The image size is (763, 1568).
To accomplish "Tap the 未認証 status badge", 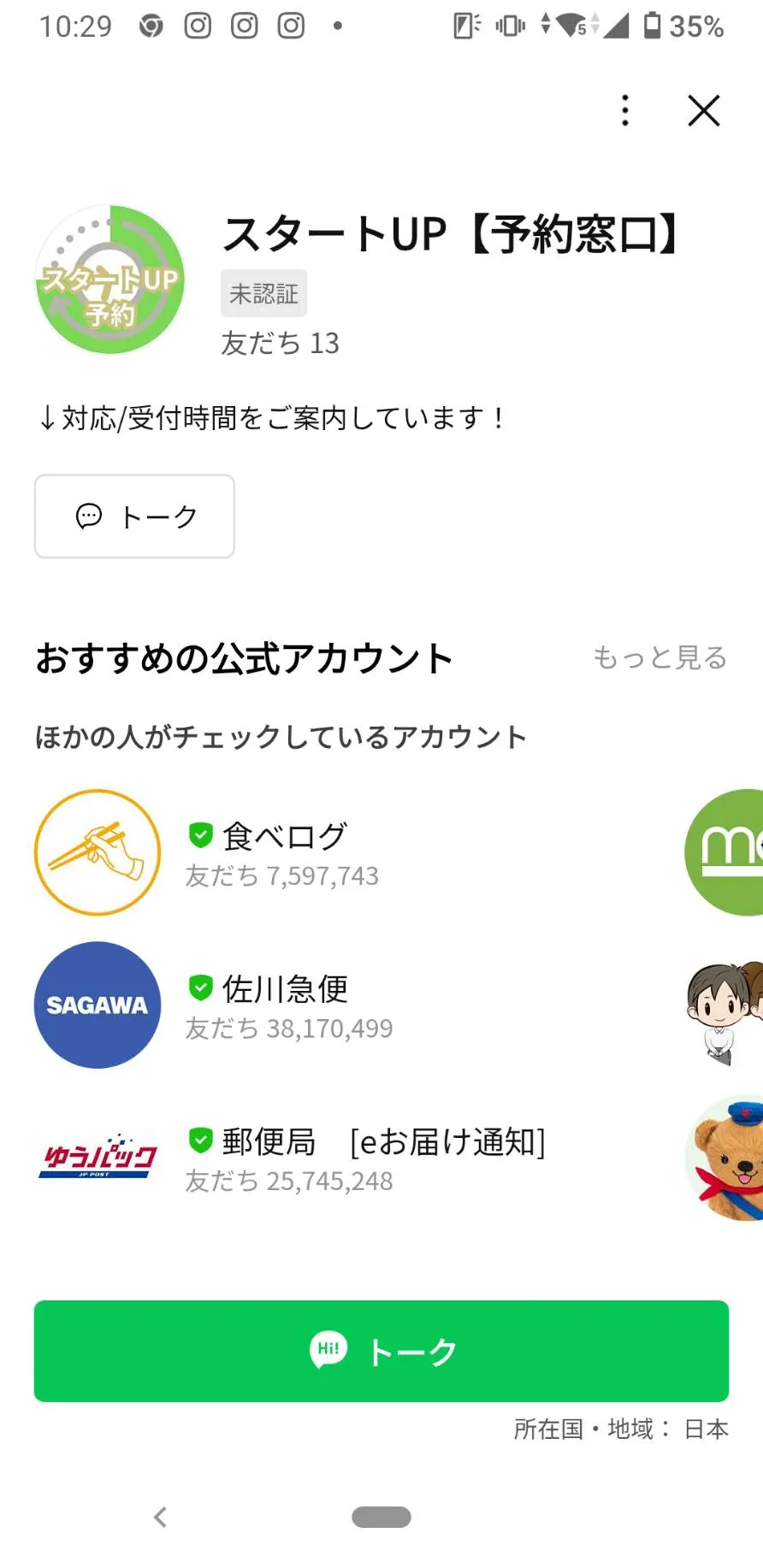I will point(263,293).
